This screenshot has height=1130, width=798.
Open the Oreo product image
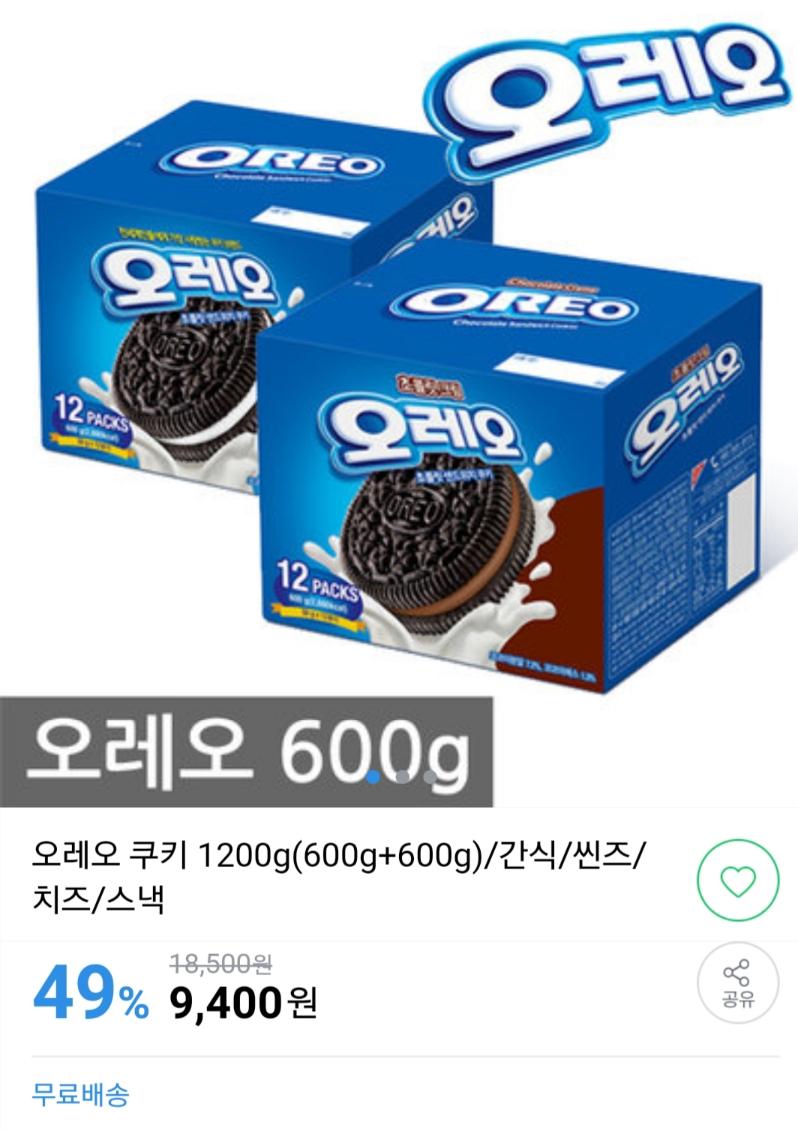point(399,400)
